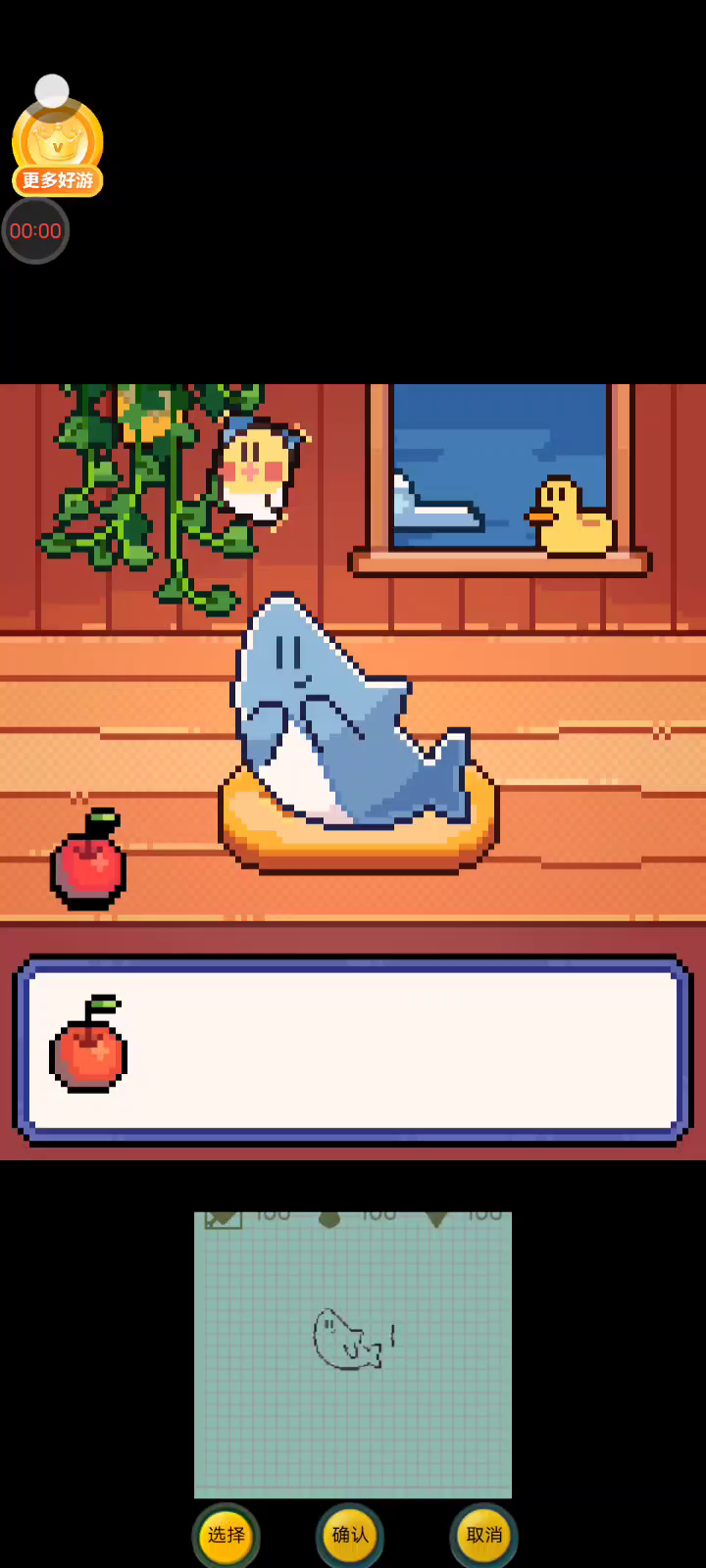Select the apple in the item box

tap(88, 1046)
